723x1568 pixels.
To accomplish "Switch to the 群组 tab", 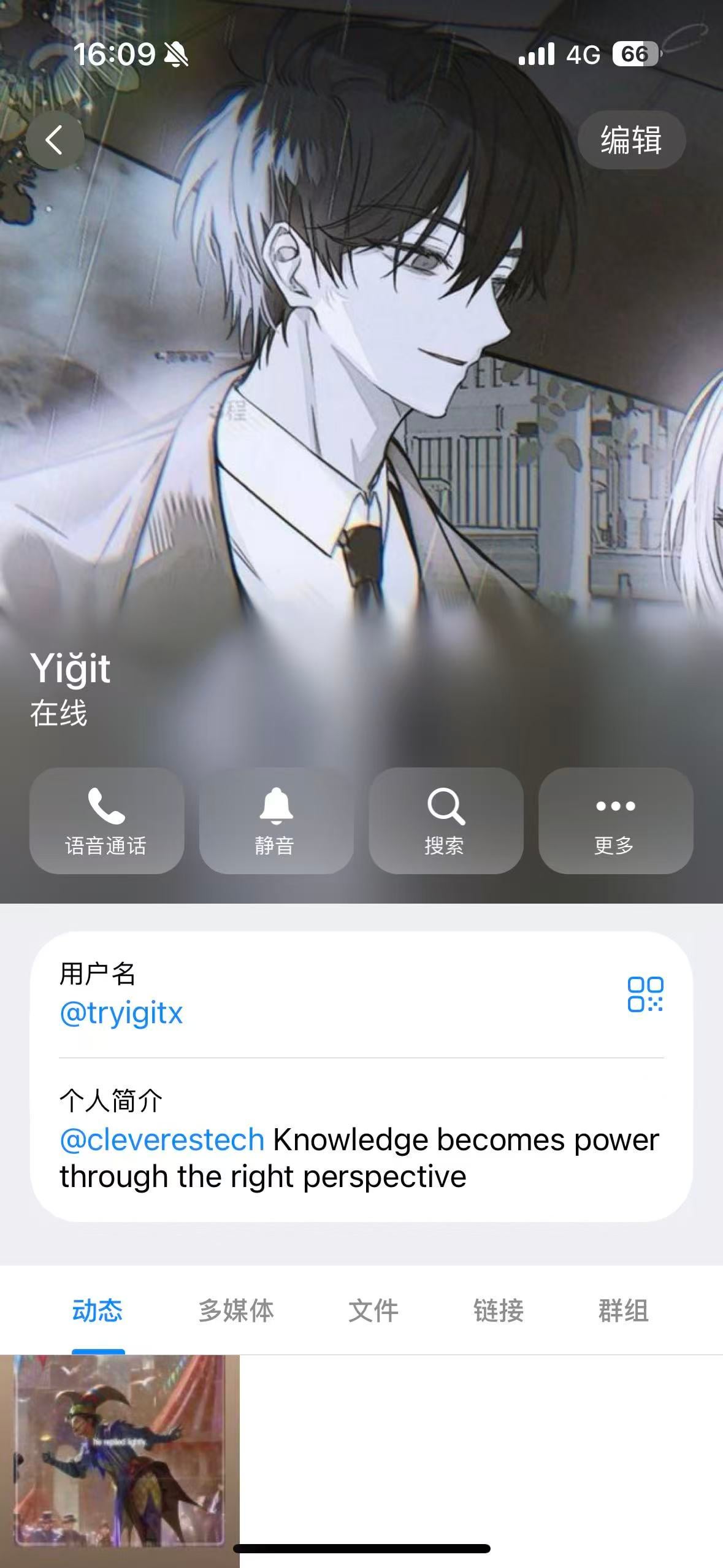I will click(x=623, y=1311).
